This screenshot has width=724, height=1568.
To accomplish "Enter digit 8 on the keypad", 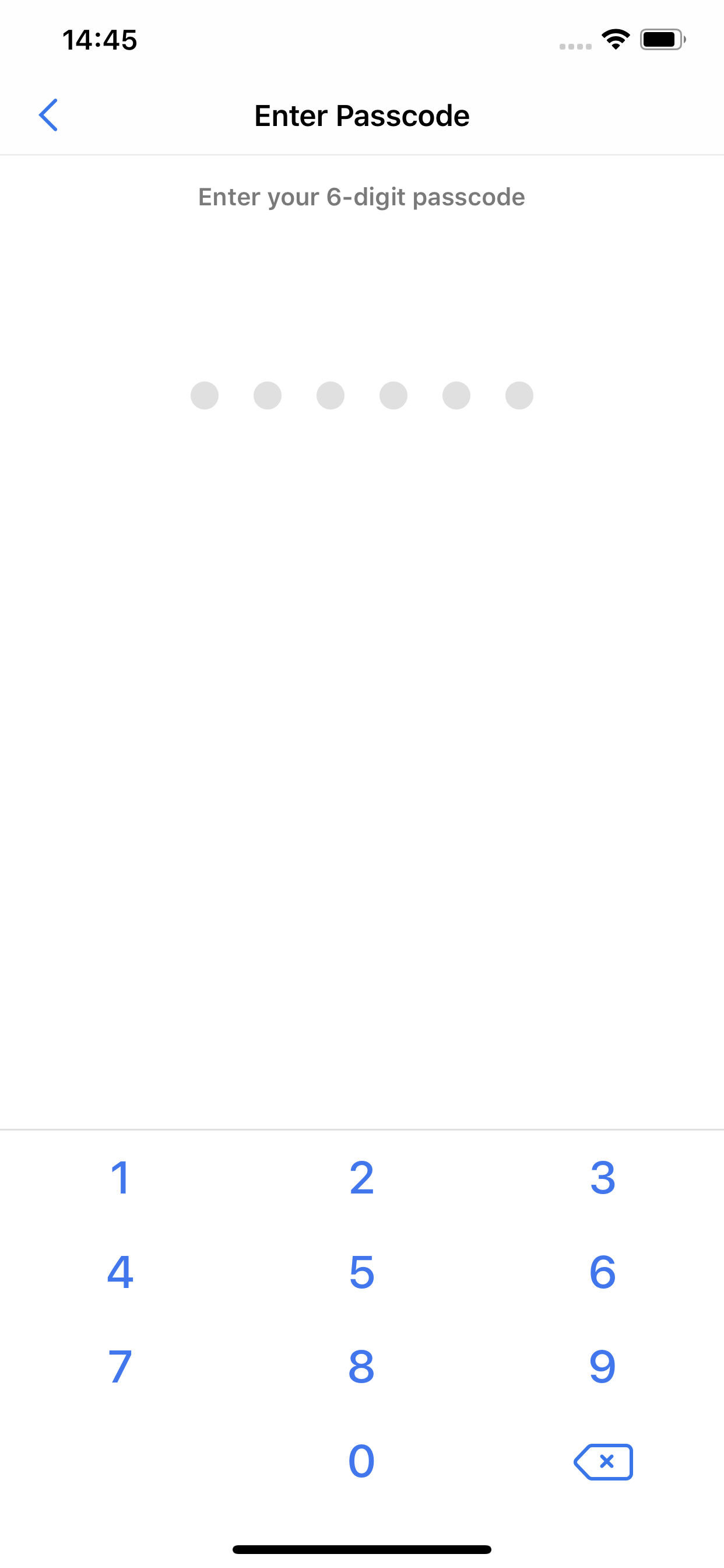I will 361,1367.
